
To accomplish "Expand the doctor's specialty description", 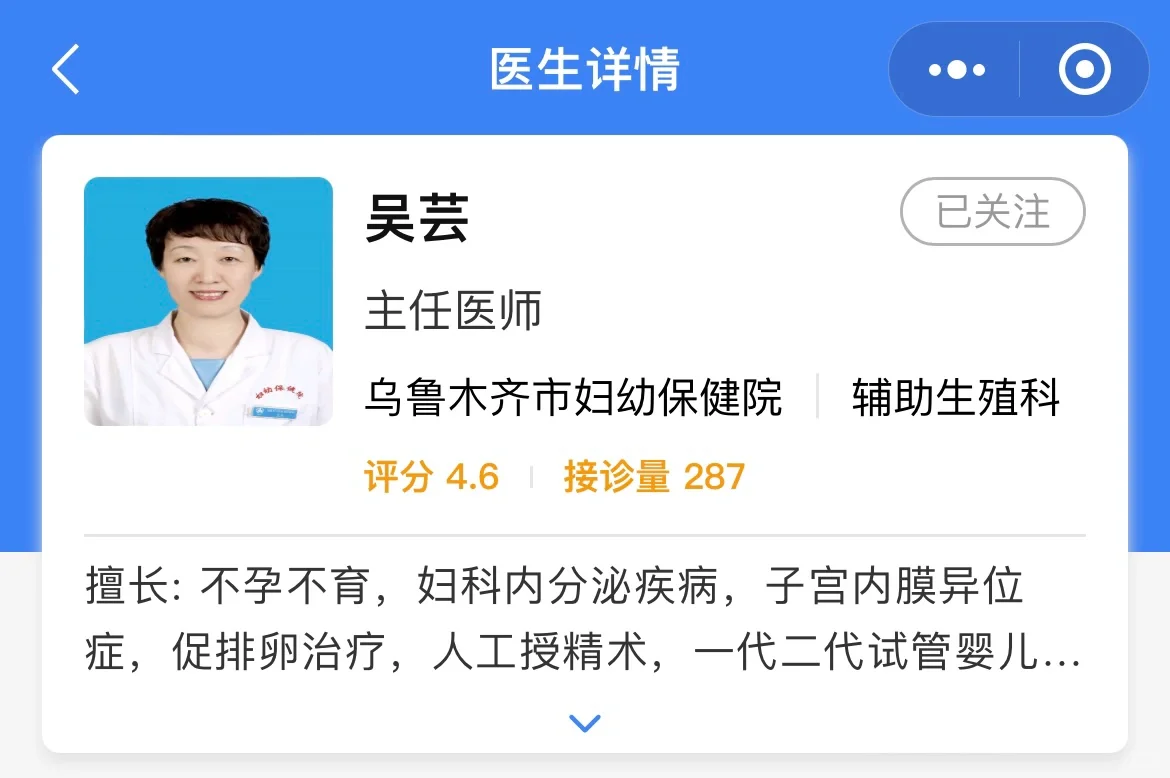I will [584, 722].
